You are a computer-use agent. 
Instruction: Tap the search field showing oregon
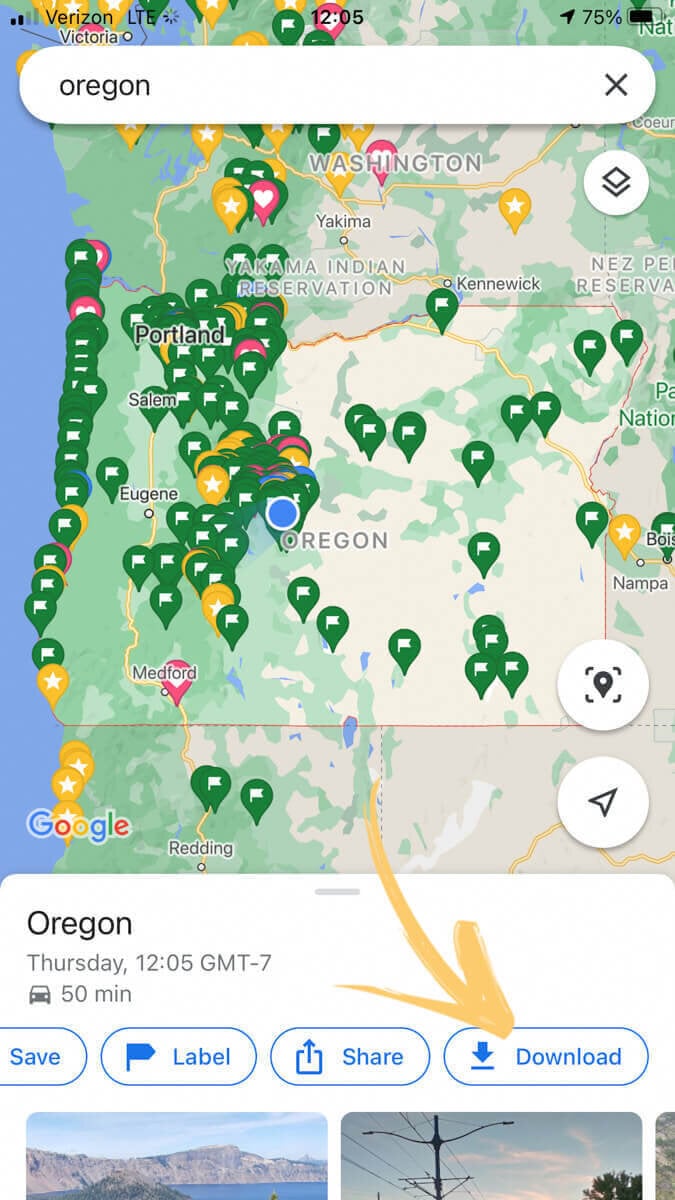click(x=300, y=86)
